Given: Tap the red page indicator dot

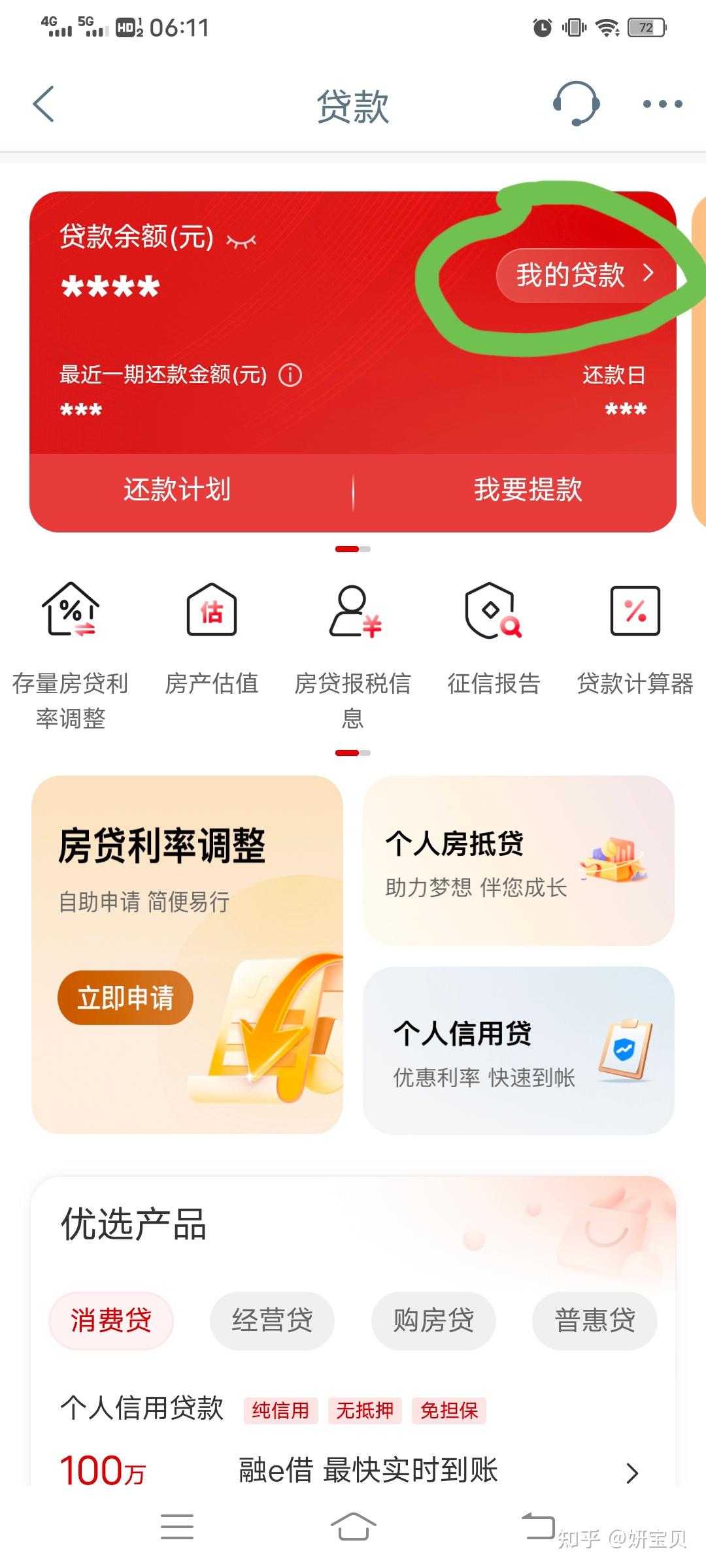Looking at the screenshot, I should 347,549.
